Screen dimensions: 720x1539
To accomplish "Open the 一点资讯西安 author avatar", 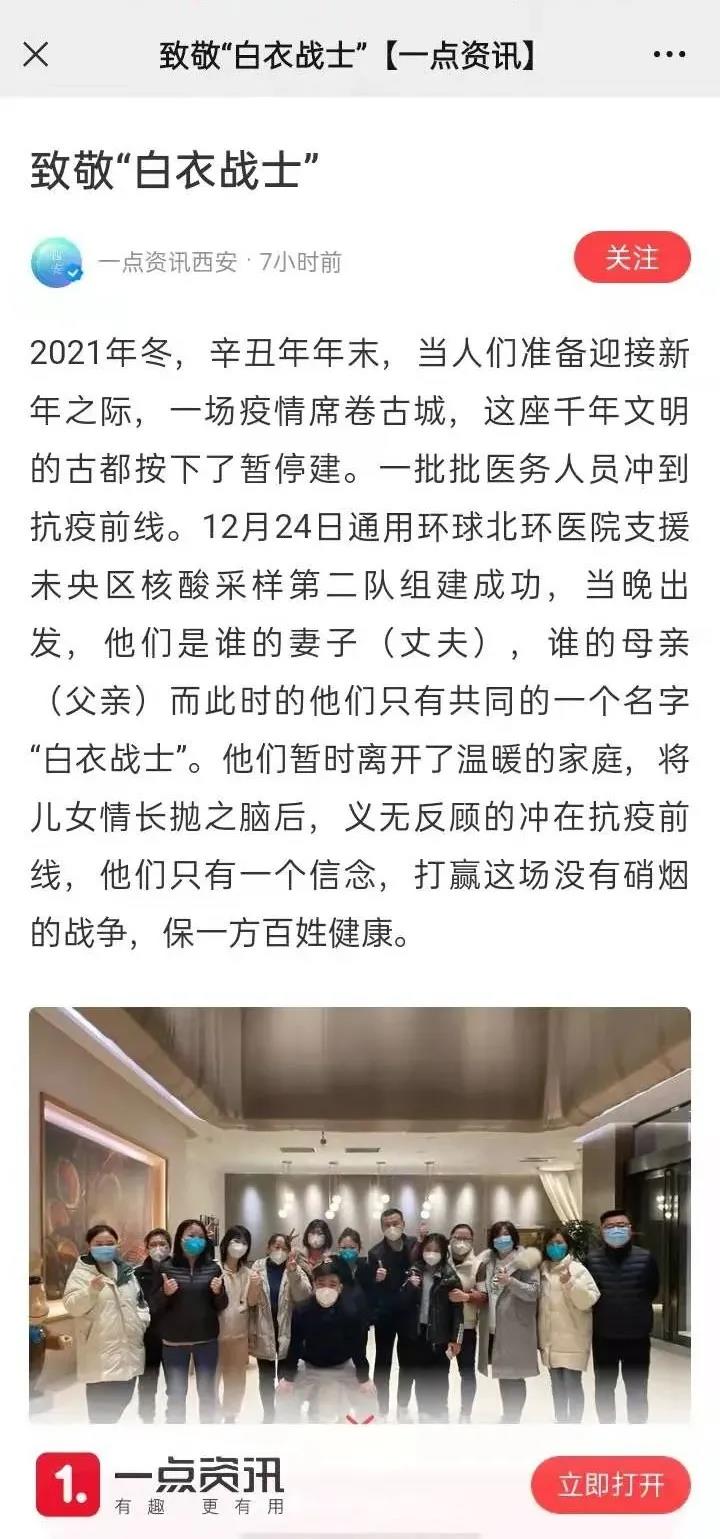I will coord(57,262).
